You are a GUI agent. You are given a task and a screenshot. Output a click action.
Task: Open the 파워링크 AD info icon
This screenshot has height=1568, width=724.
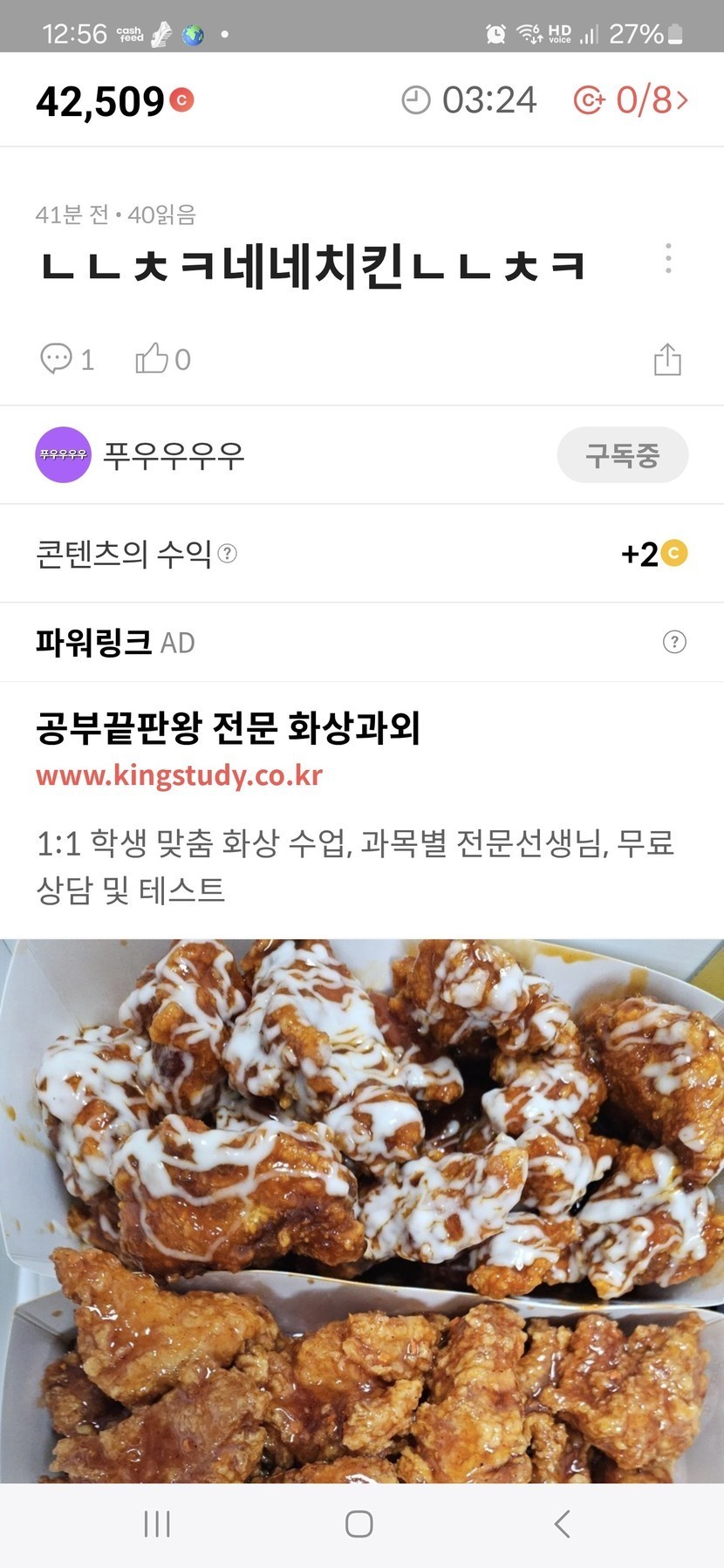click(674, 642)
